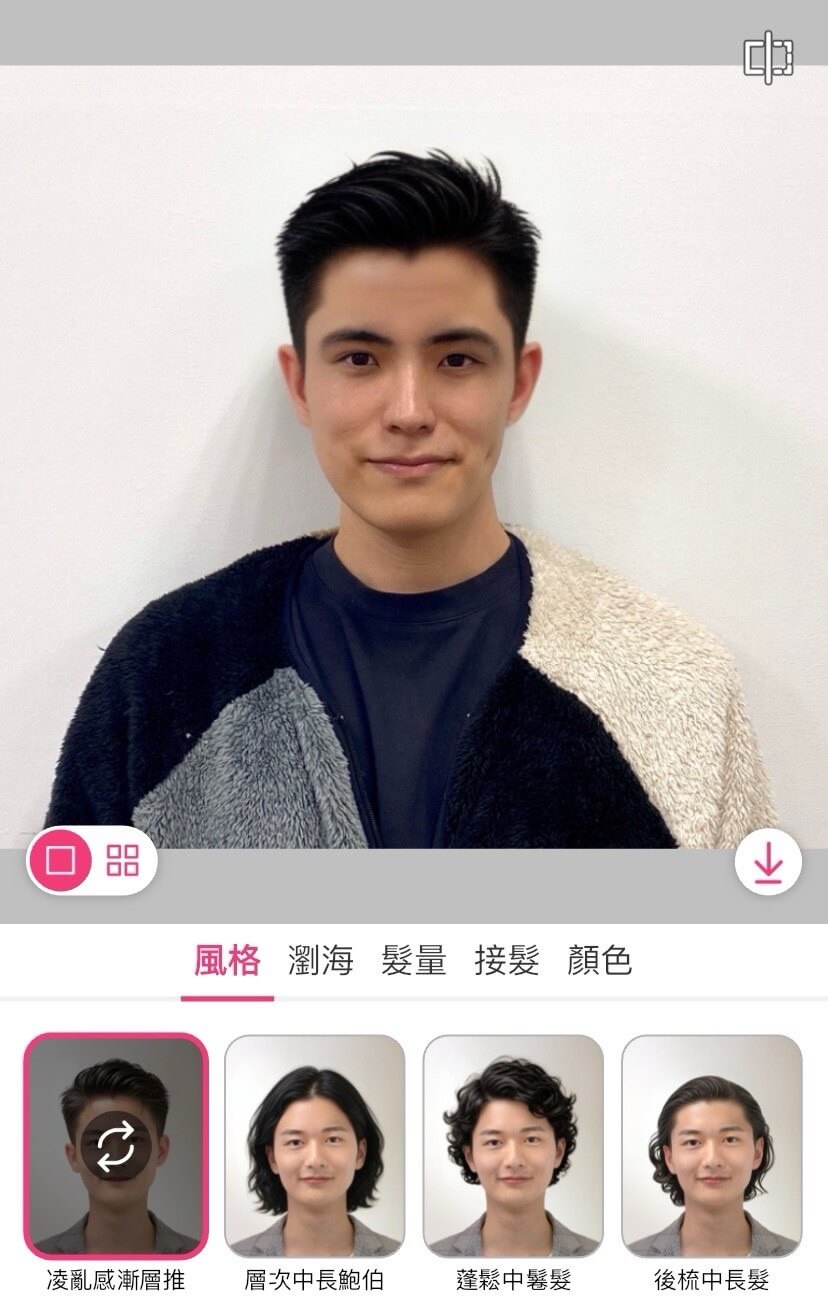828x1312 pixels.
Task: Select the 風格 tab
Action: pyautogui.click(x=227, y=961)
